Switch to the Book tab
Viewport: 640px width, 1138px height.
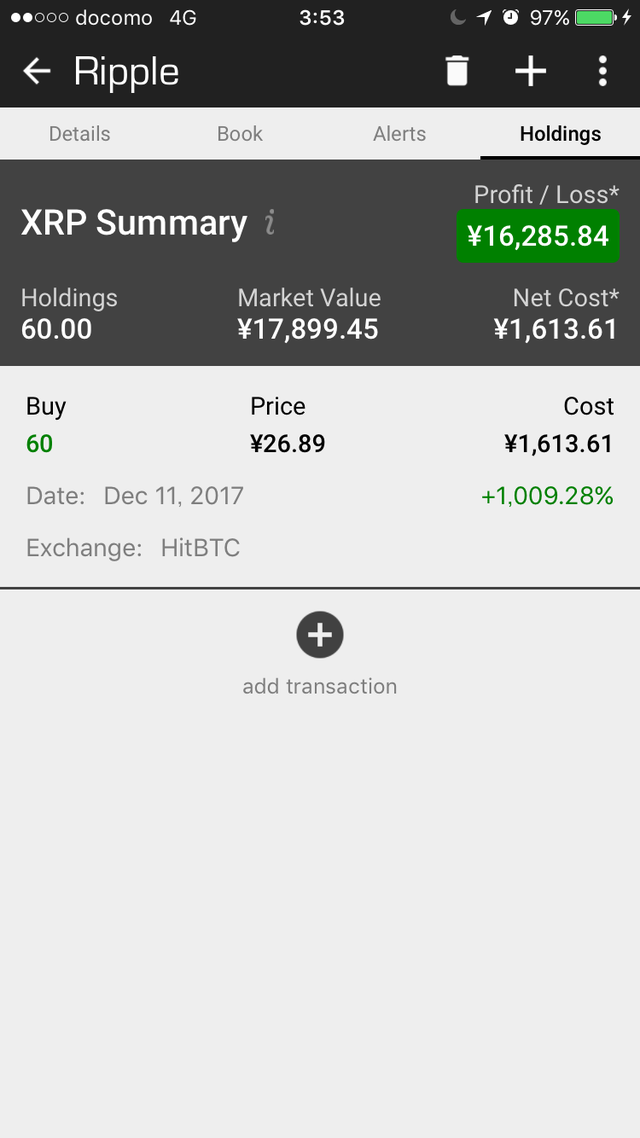coord(239,134)
